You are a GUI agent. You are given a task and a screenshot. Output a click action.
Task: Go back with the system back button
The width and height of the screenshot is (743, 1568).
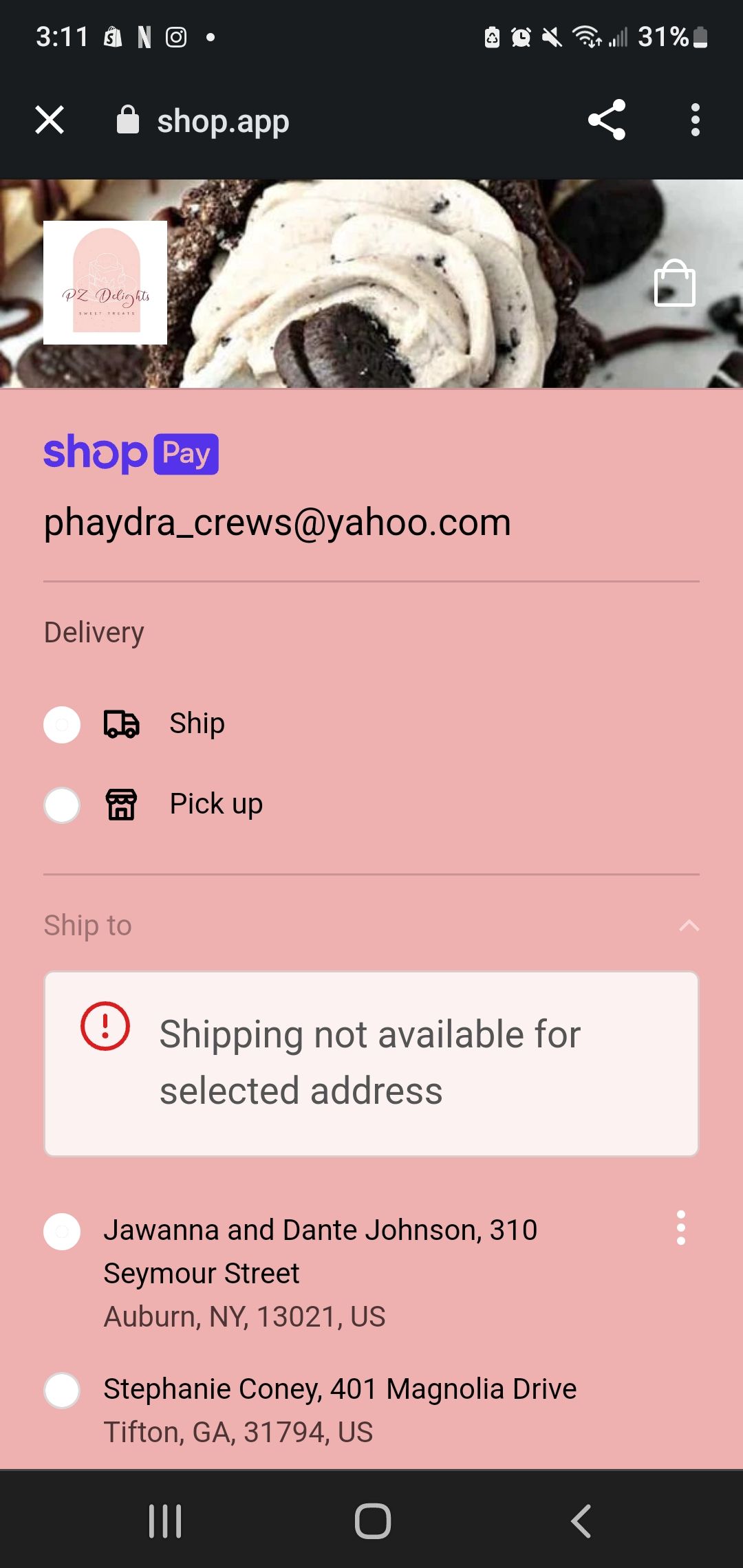581,1521
